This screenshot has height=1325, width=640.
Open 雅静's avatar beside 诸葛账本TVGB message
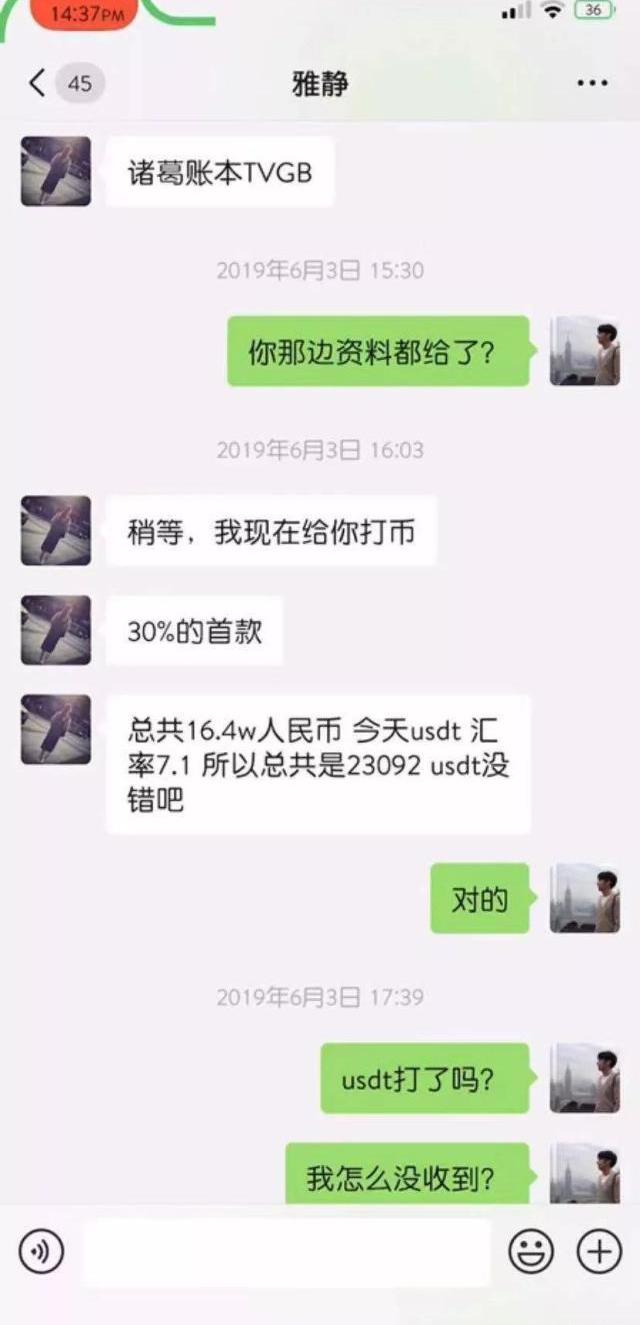click(x=56, y=172)
